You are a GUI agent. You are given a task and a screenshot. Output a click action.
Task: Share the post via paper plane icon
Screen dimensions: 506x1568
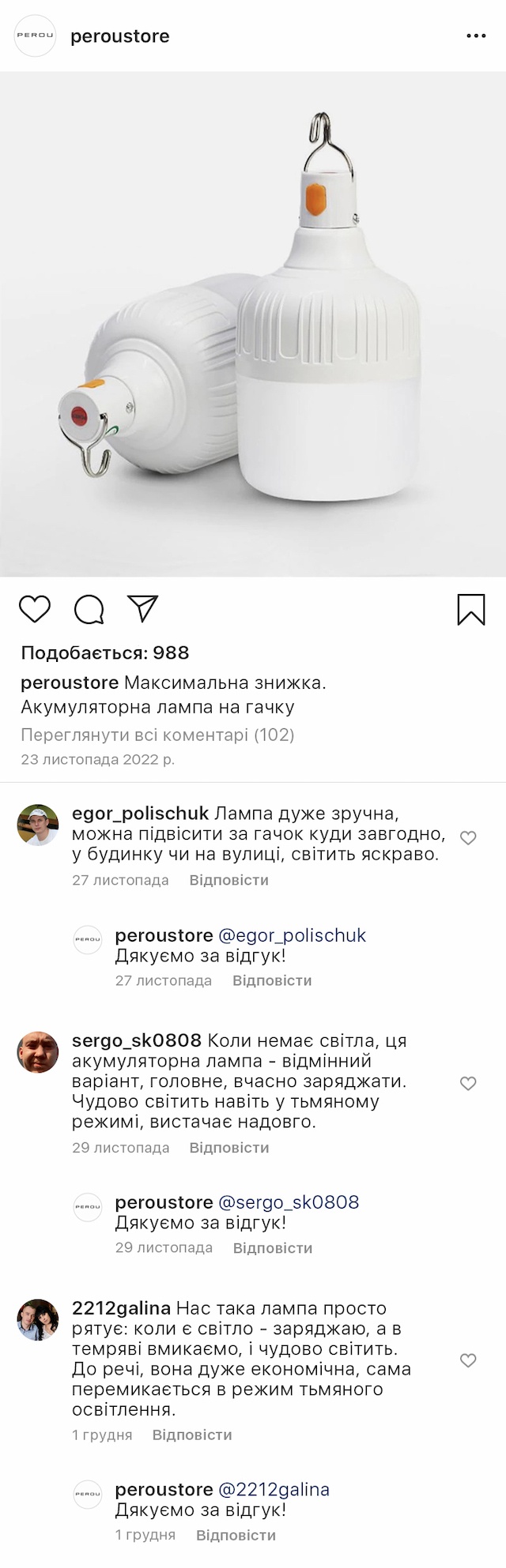point(143,608)
